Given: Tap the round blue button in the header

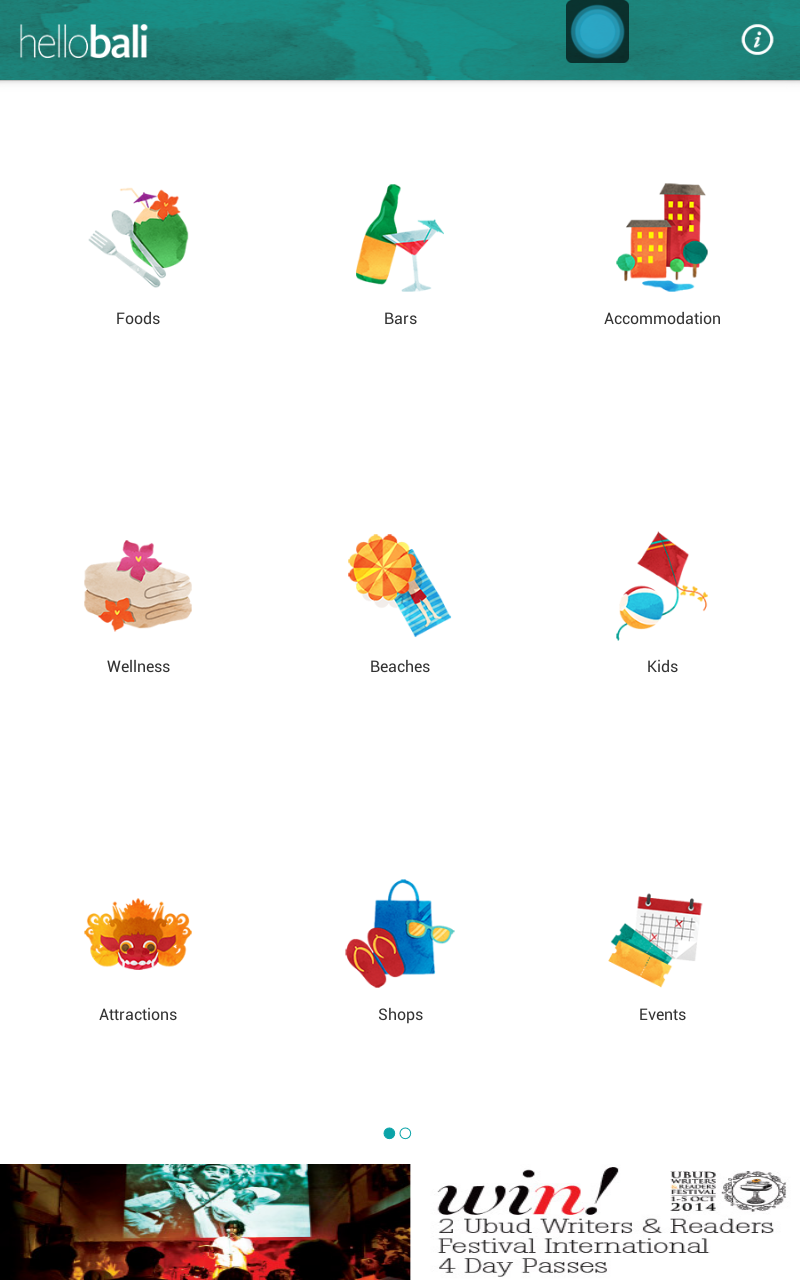Looking at the screenshot, I should pyautogui.click(x=597, y=32).
